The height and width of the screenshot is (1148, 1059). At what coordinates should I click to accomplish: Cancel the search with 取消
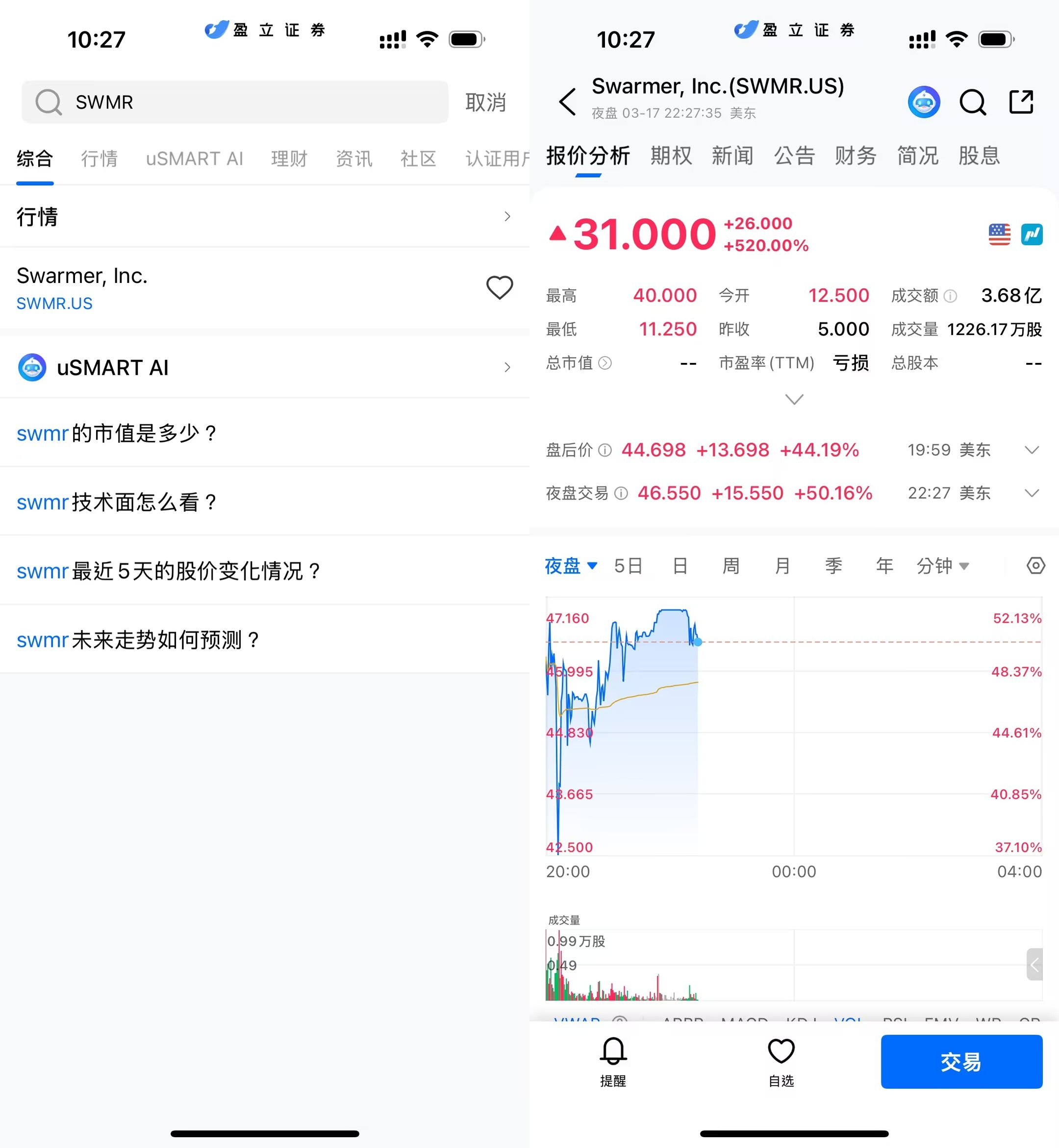pyautogui.click(x=485, y=102)
